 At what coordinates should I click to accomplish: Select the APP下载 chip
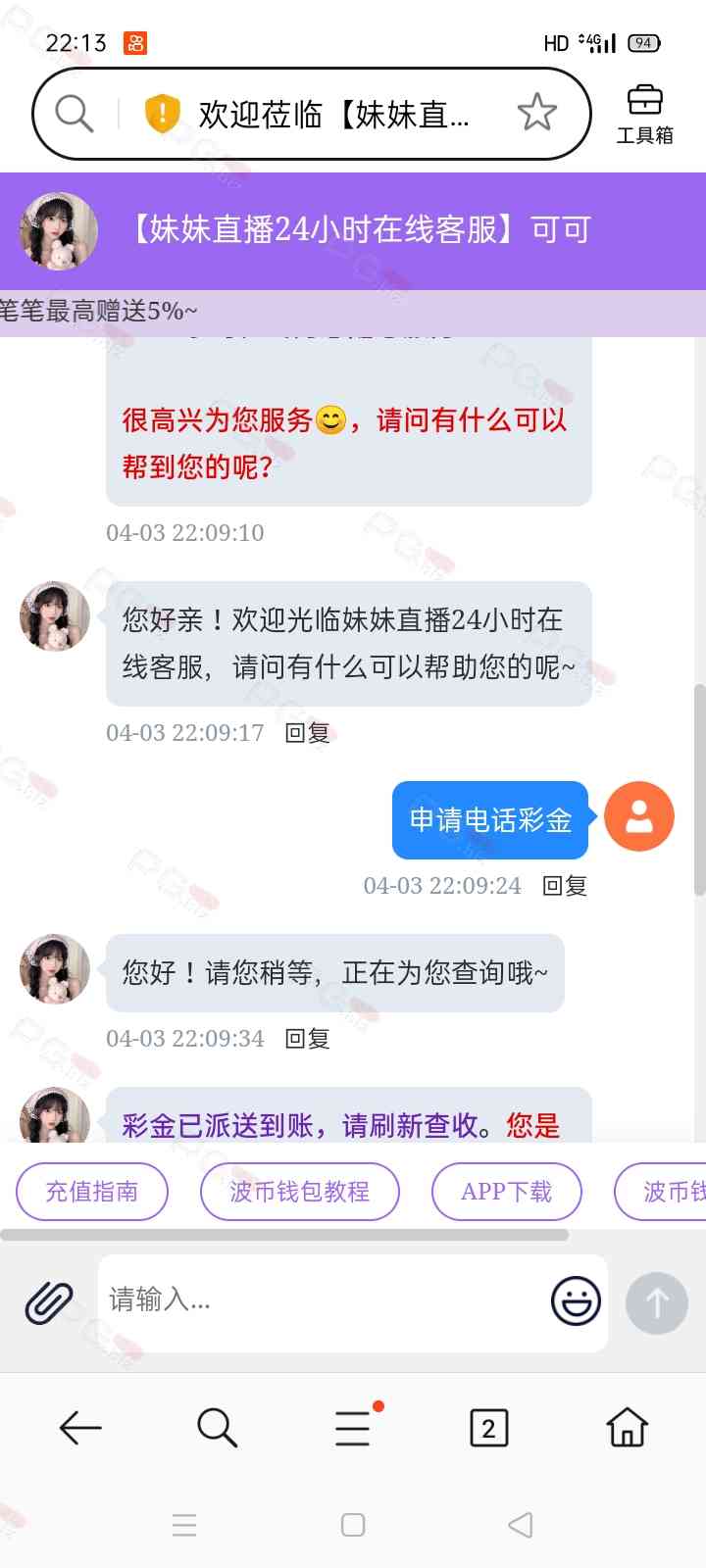click(506, 1192)
